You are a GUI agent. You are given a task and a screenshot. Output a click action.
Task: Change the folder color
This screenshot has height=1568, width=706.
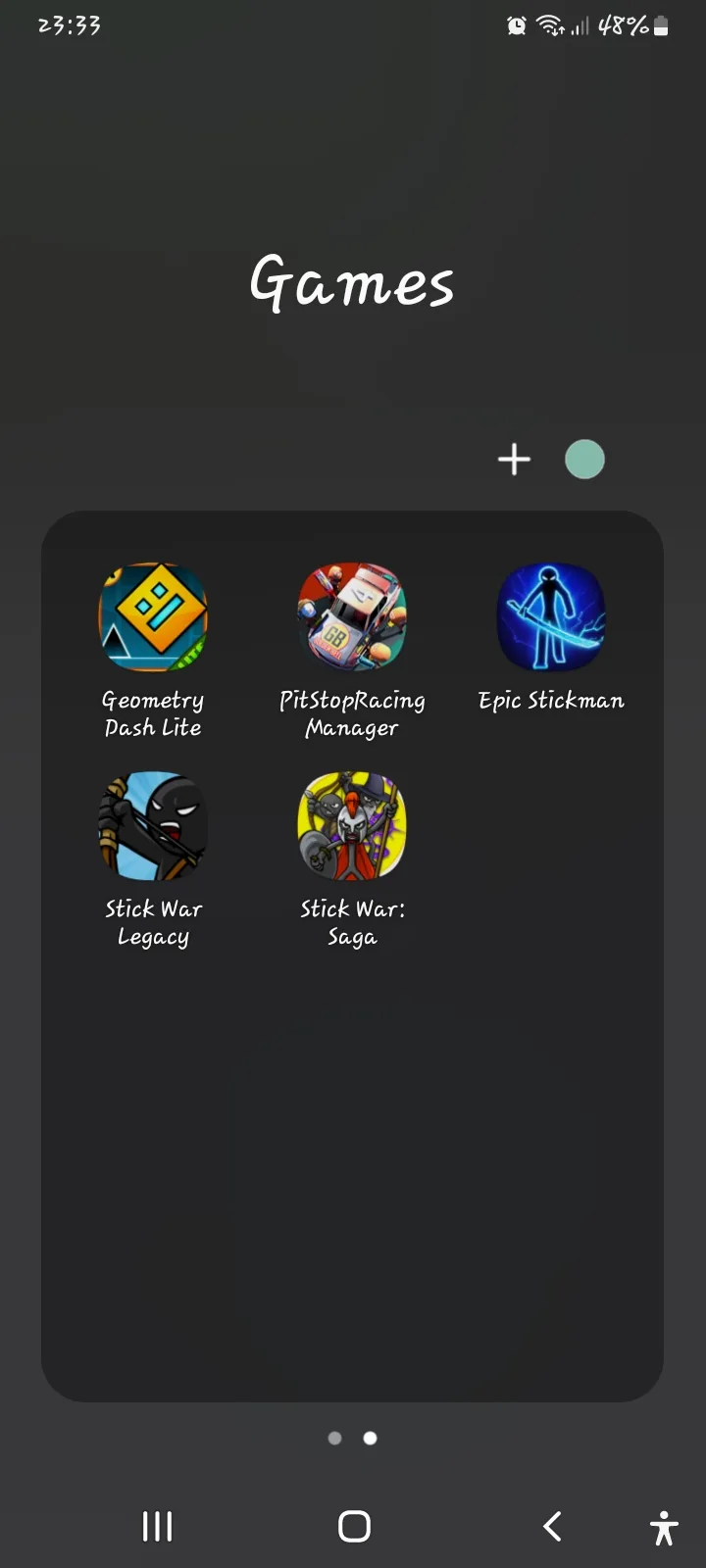click(584, 460)
